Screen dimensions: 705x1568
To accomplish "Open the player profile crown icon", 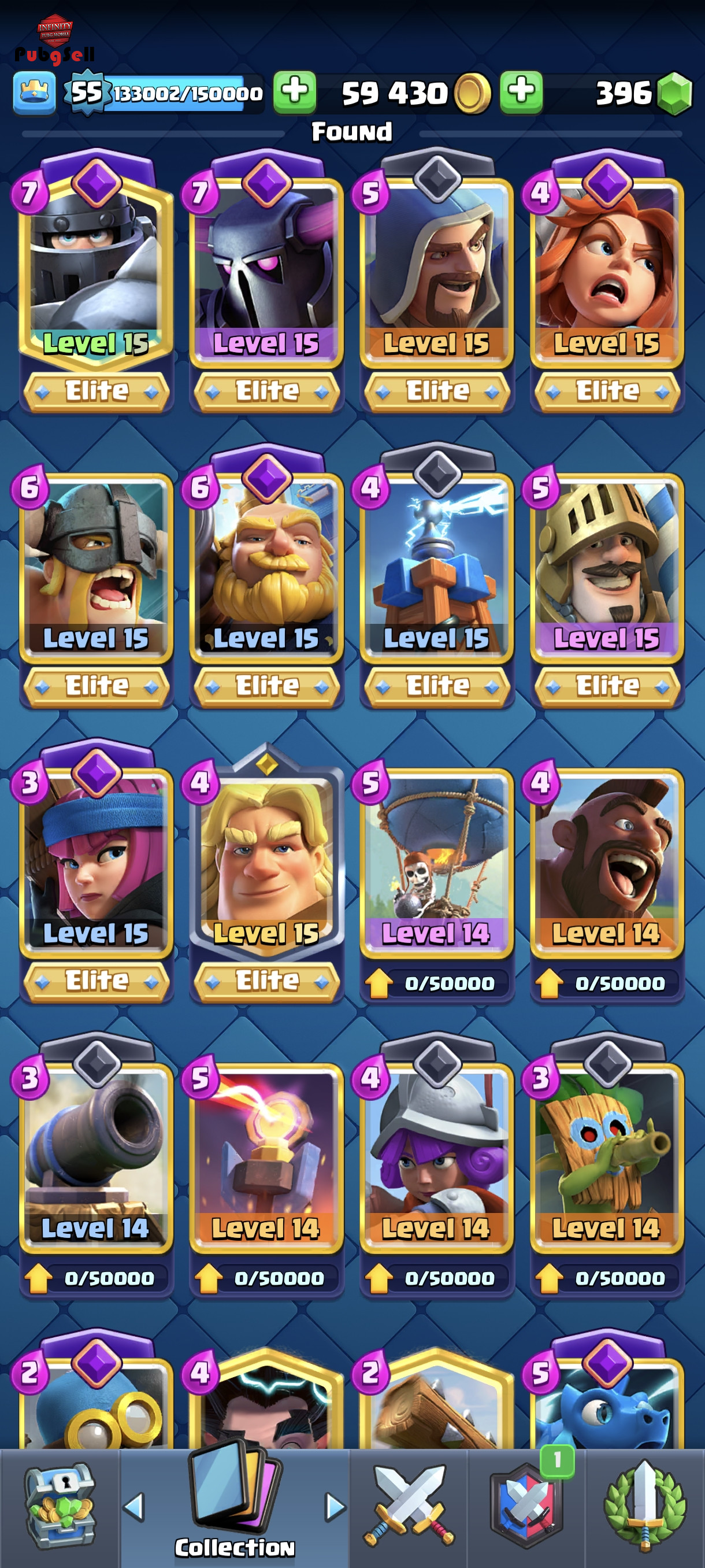I will 35,93.
